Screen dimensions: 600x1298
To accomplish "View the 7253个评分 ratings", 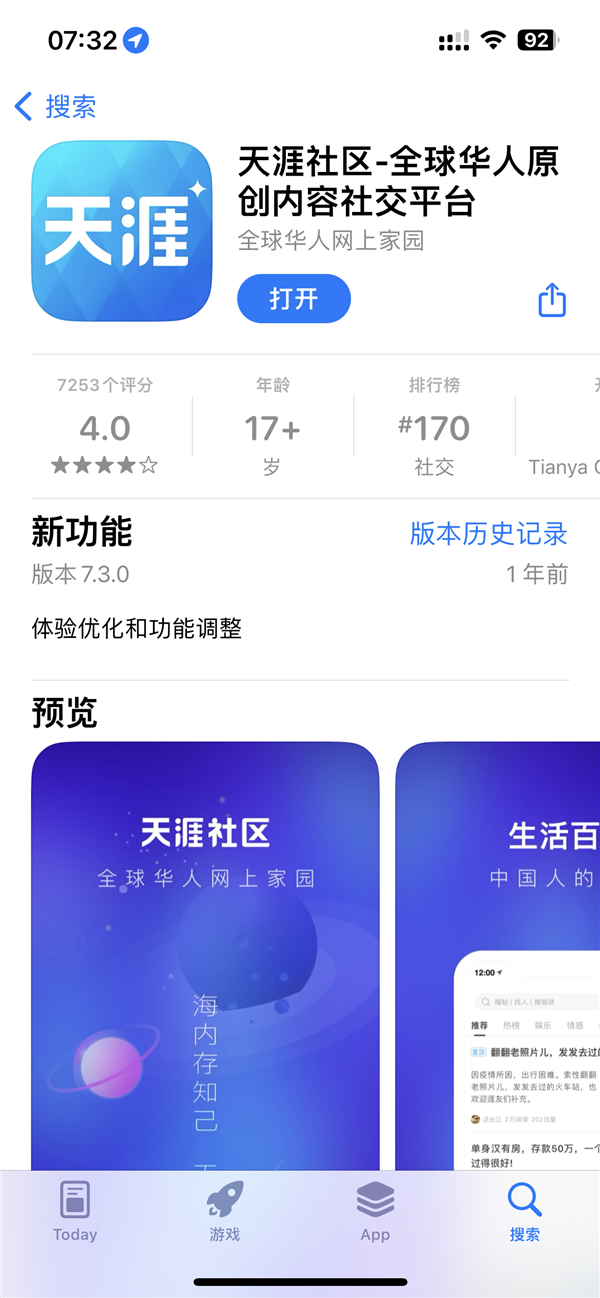I will (x=105, y=427).
